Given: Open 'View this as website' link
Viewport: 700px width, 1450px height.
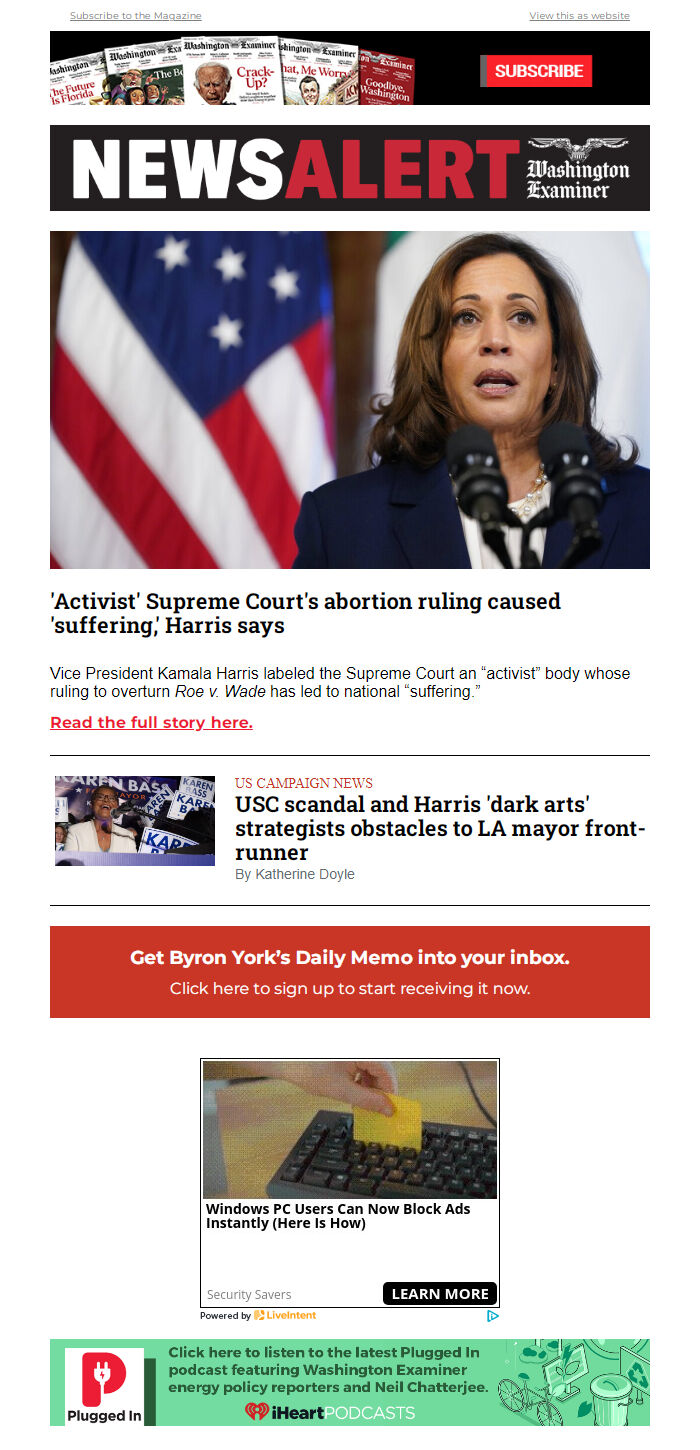Looking at the screenshot, I should (579, 16).
